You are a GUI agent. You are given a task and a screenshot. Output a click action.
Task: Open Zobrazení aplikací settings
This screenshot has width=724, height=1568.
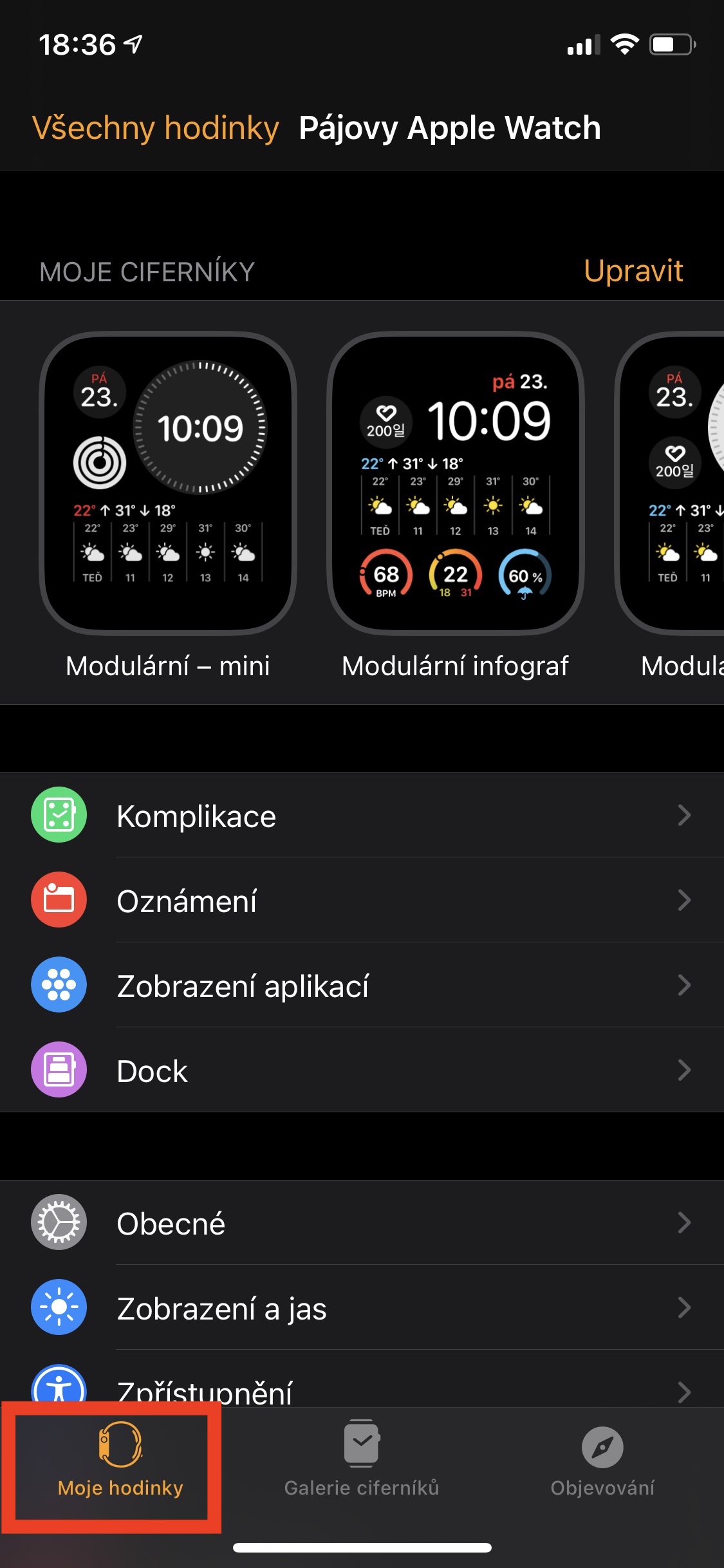point(362,985)
